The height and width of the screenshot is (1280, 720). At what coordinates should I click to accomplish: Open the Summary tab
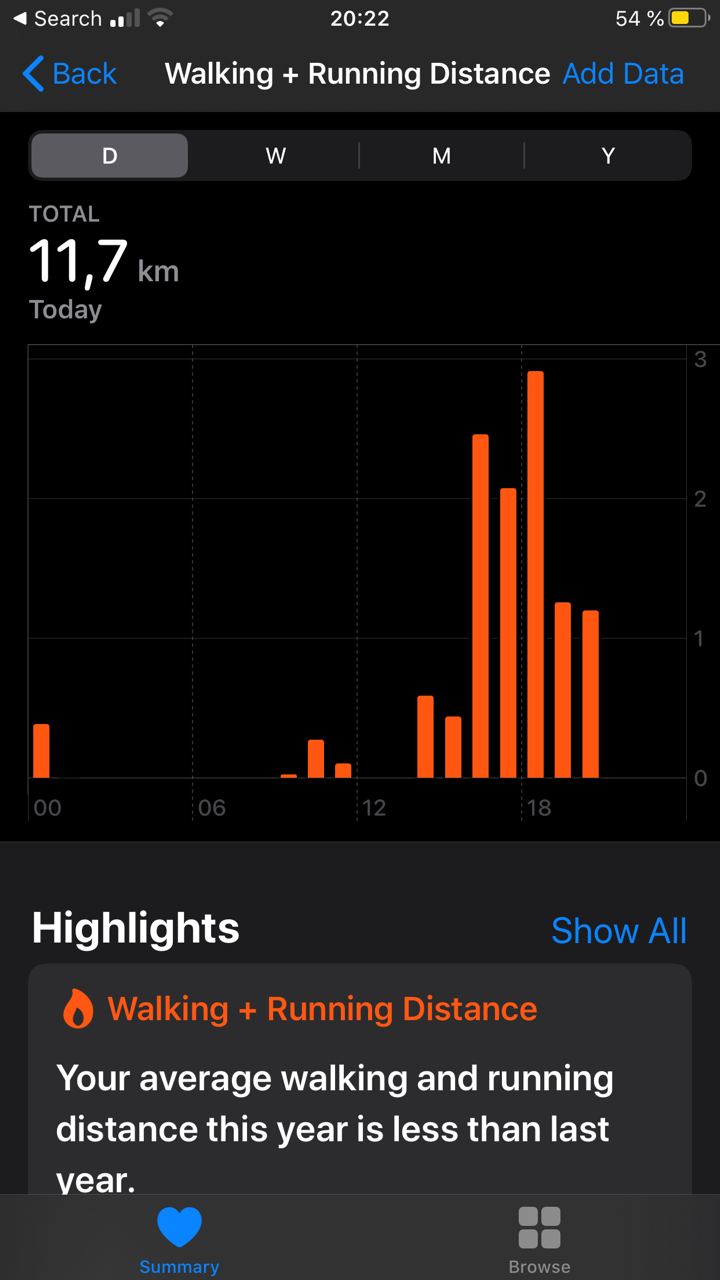point(179,1239)
